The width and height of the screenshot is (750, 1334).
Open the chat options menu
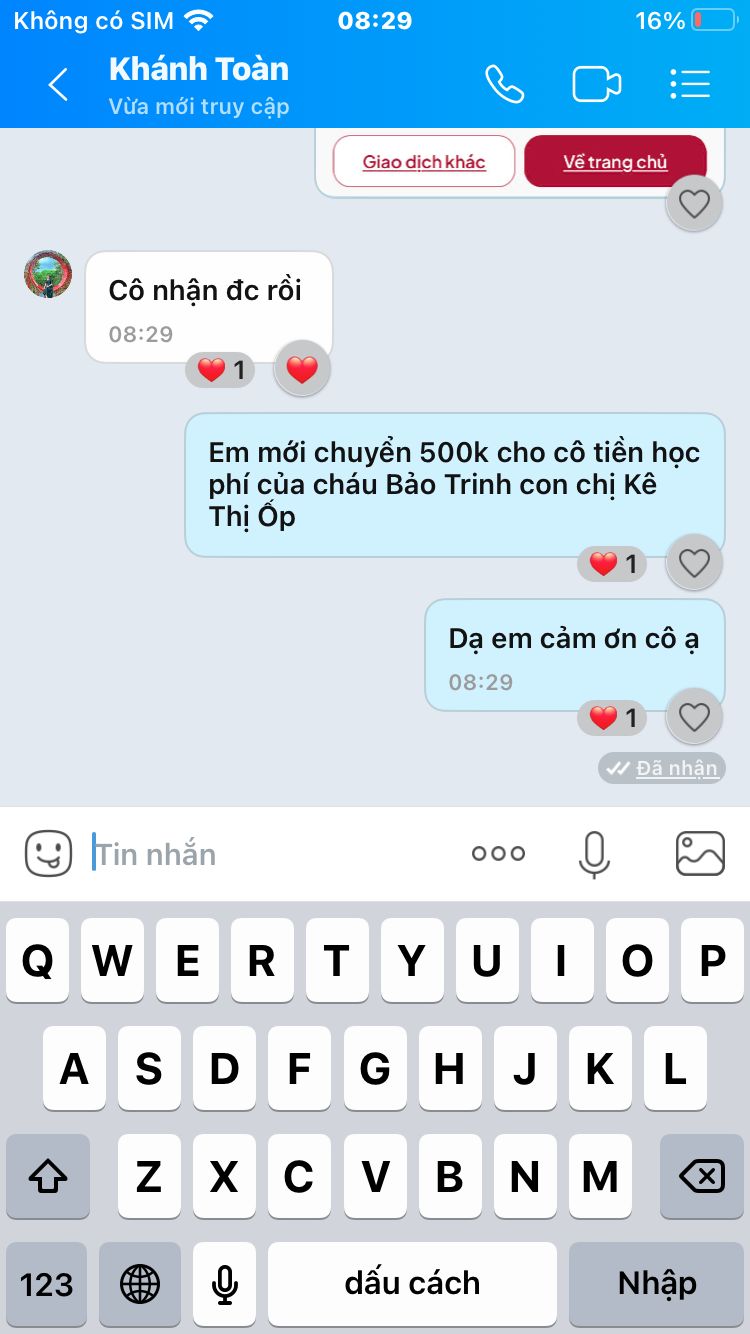(690, 85)
